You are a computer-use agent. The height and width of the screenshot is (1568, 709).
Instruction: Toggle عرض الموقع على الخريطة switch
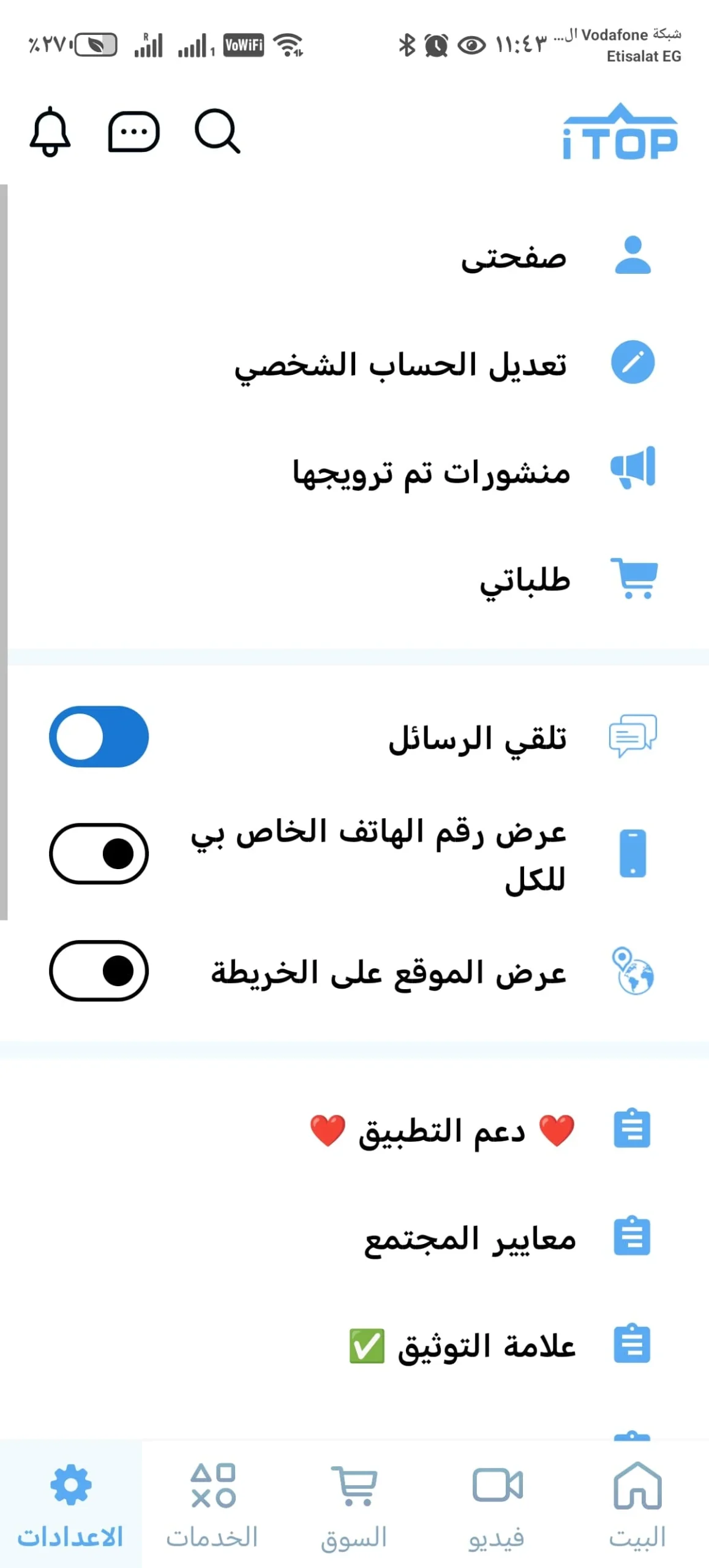pyautogui.click(x=99, y=971)
